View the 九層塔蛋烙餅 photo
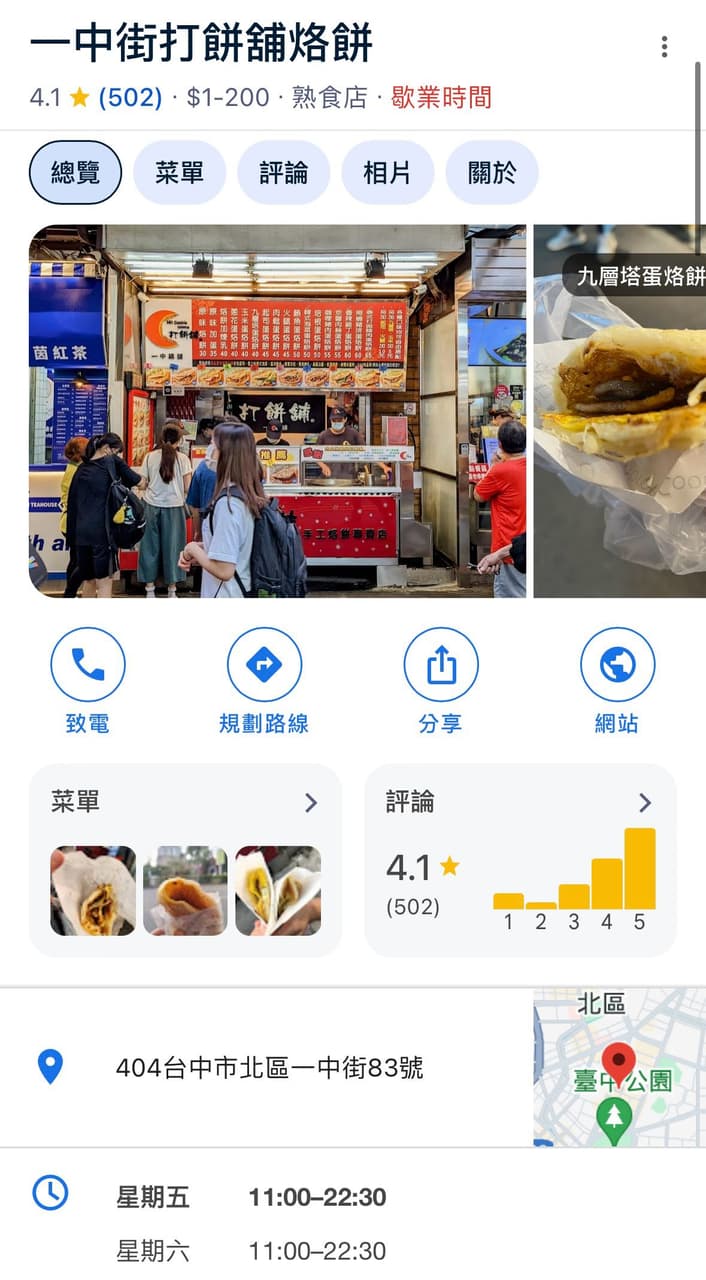Viewport: 706px width, 1280px height. point(620,411)
